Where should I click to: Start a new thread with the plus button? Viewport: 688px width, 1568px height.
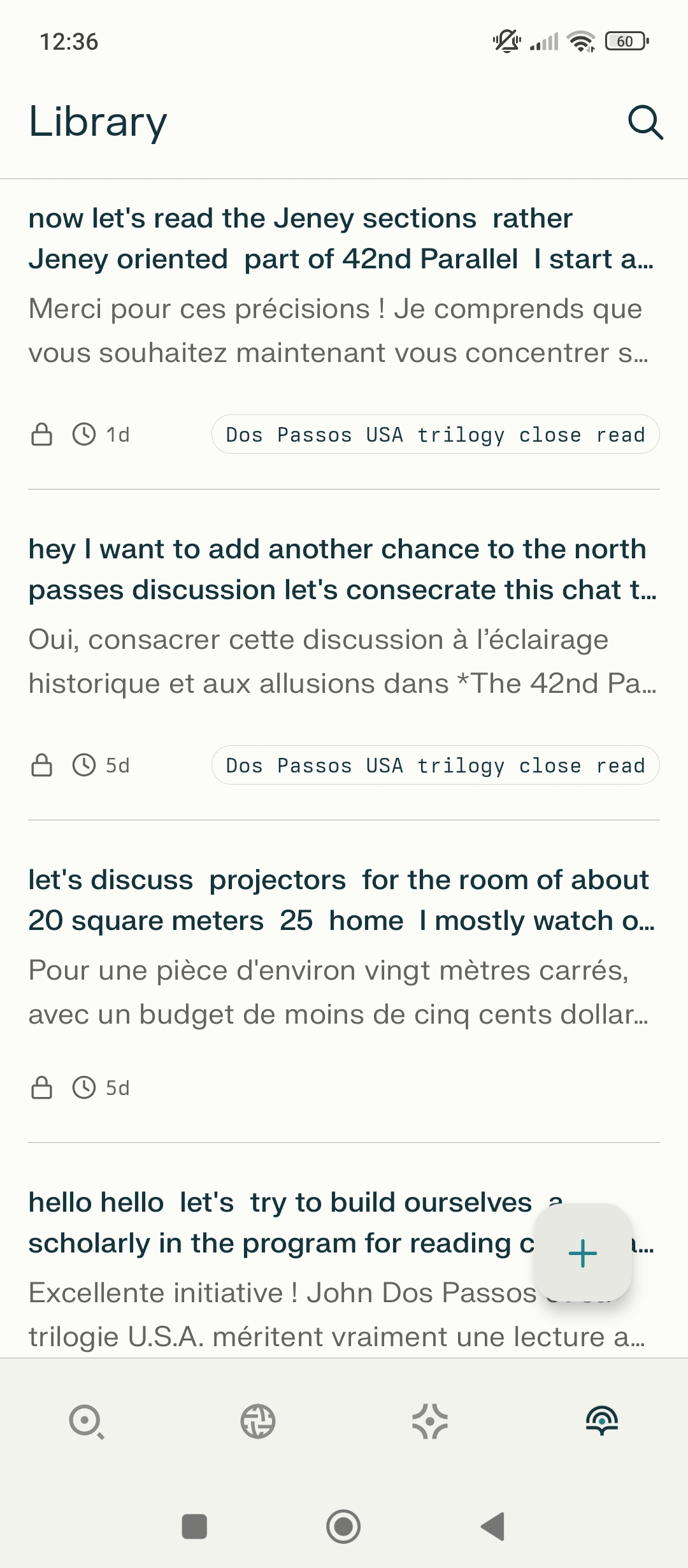[582, 1253]
